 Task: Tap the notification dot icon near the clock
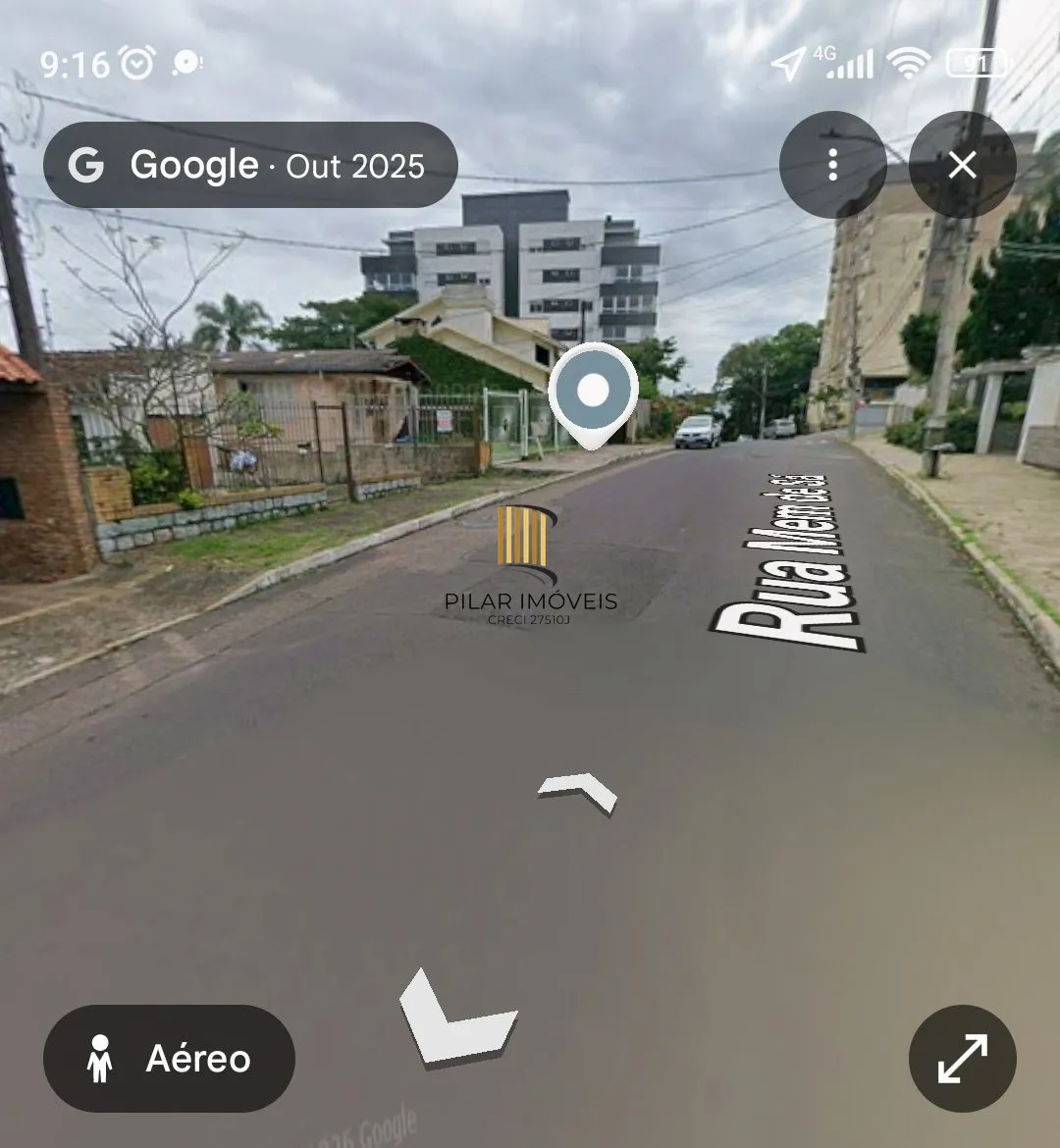[x=185, y=63]
